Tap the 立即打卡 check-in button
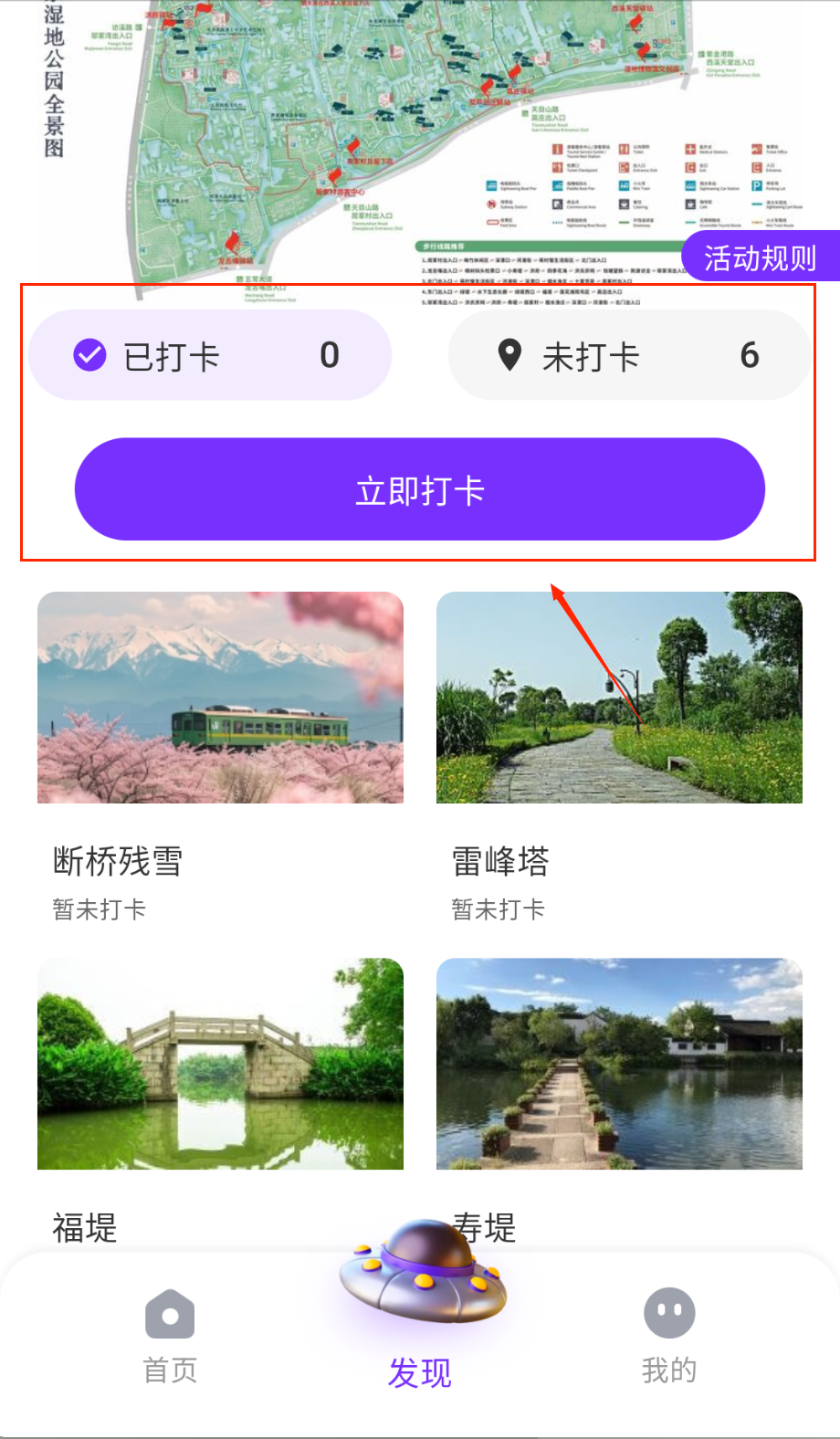 [x=420, y=489]
